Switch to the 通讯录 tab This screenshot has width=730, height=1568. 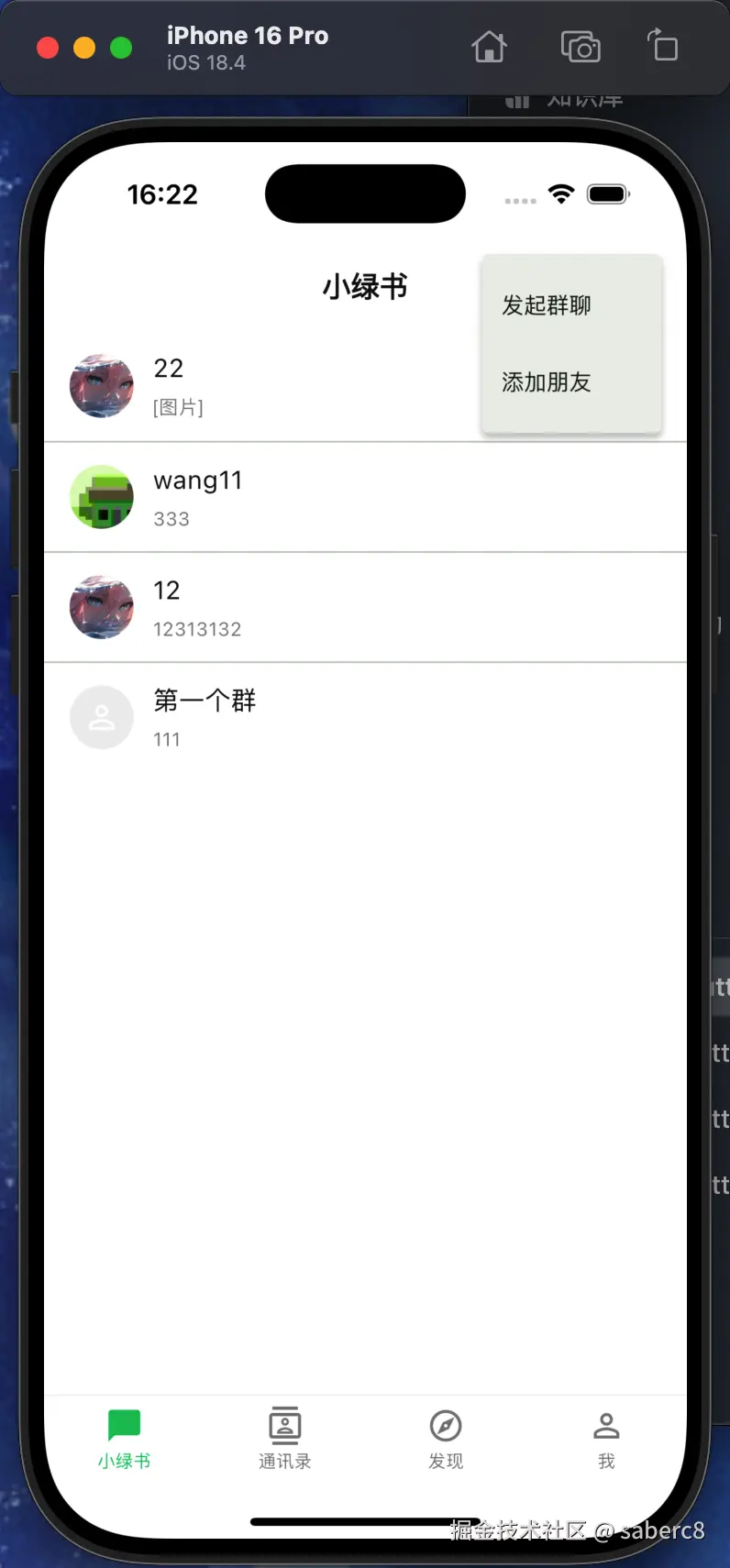(284, 1439)
